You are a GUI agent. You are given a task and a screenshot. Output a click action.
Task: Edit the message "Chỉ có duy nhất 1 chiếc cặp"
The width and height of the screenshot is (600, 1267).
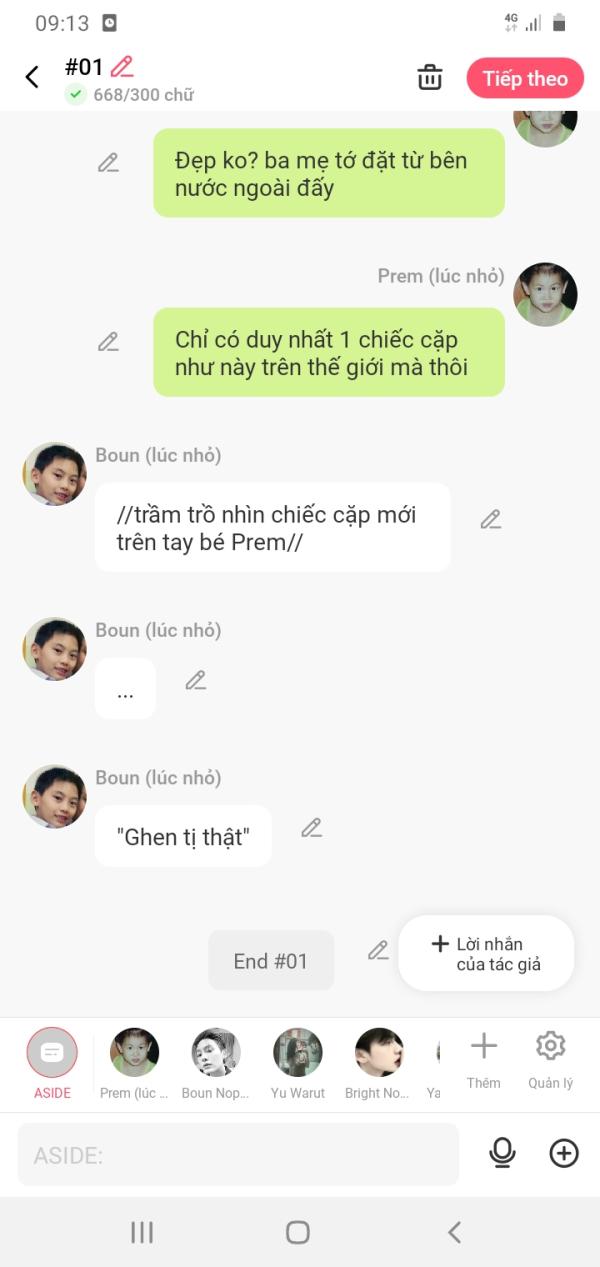(x=108, y=342)
